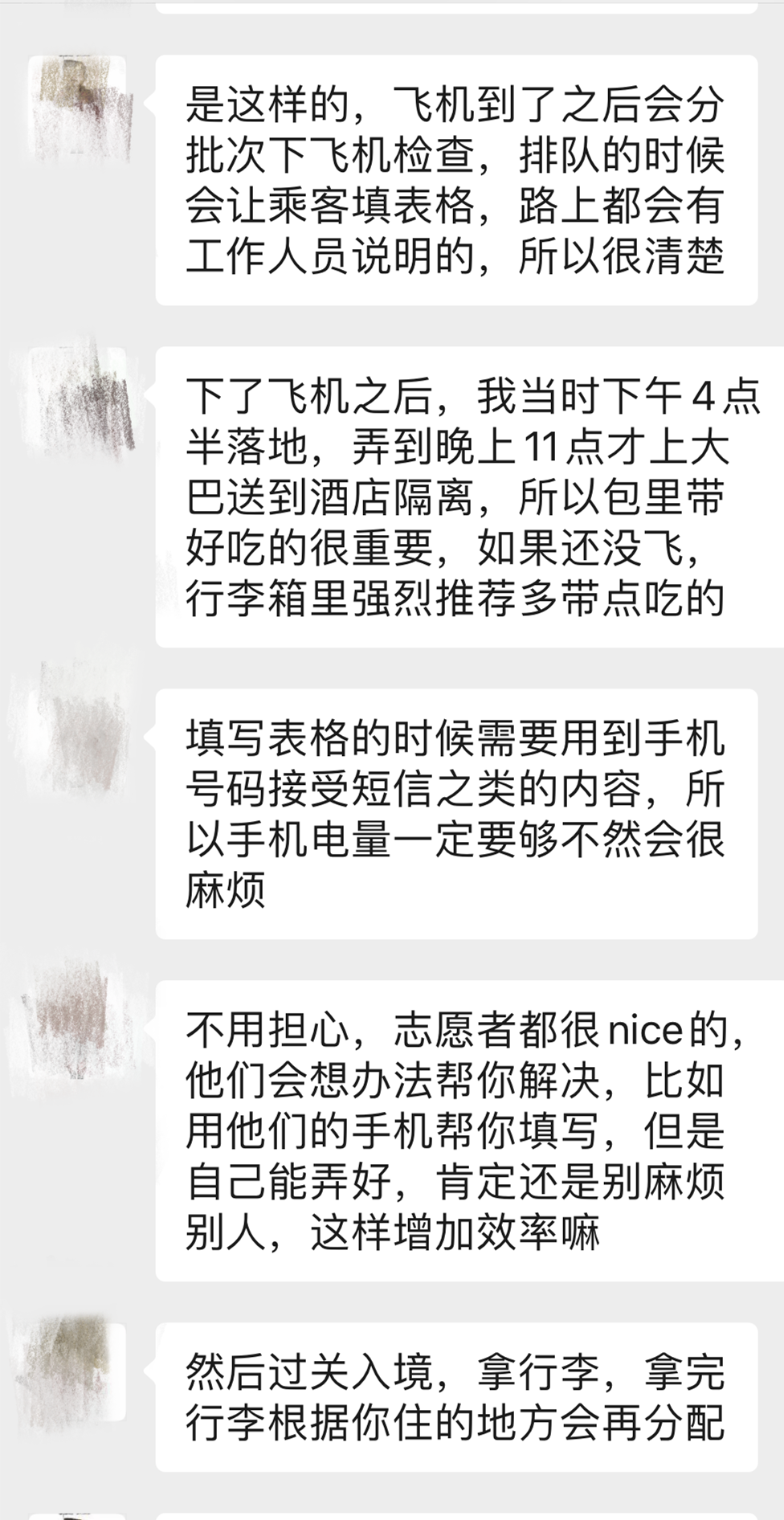
Task: View profile from the avatar by '填写表格的时候'
Action: coord(78,738)
